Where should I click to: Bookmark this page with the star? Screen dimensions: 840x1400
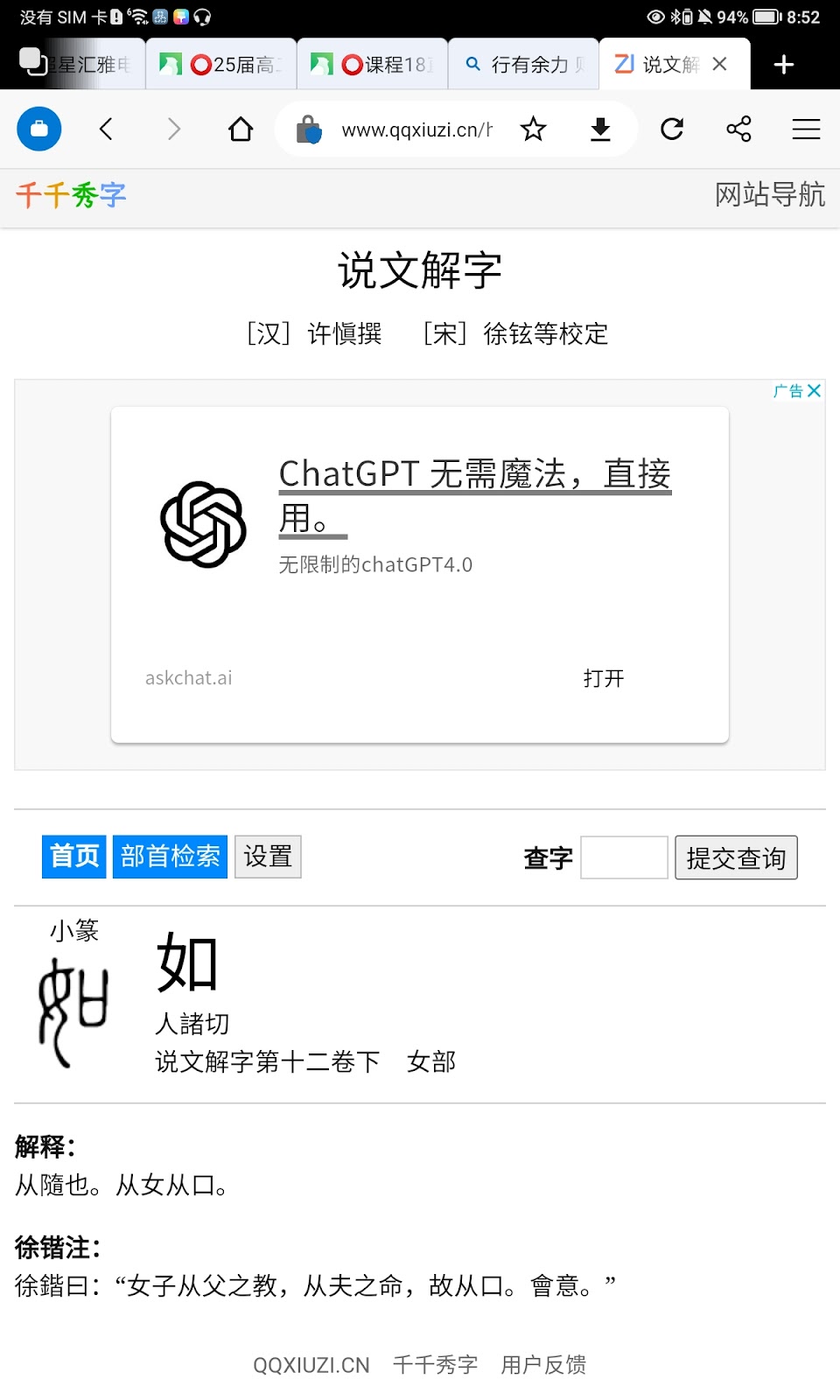(x=533, y=129)
